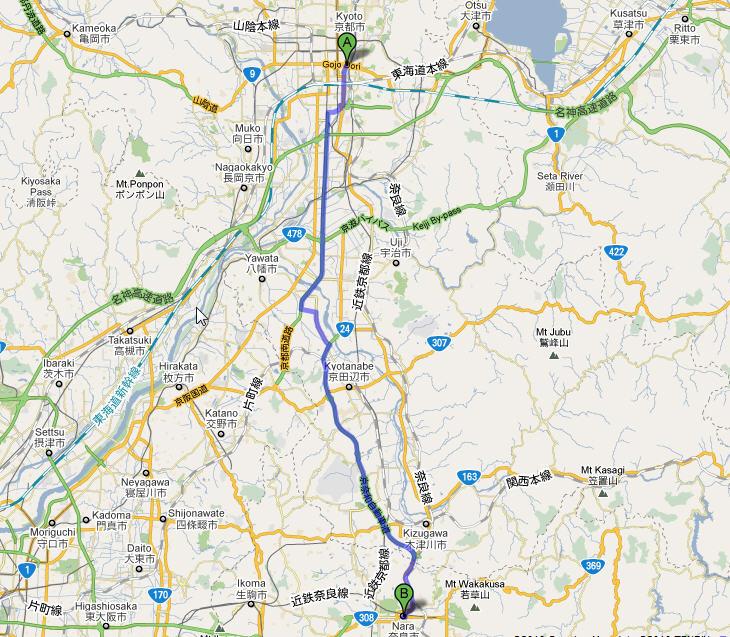Tap the green marker A at Kyoto
Screen dimensions: 730x637
click(x=347, y=47)
